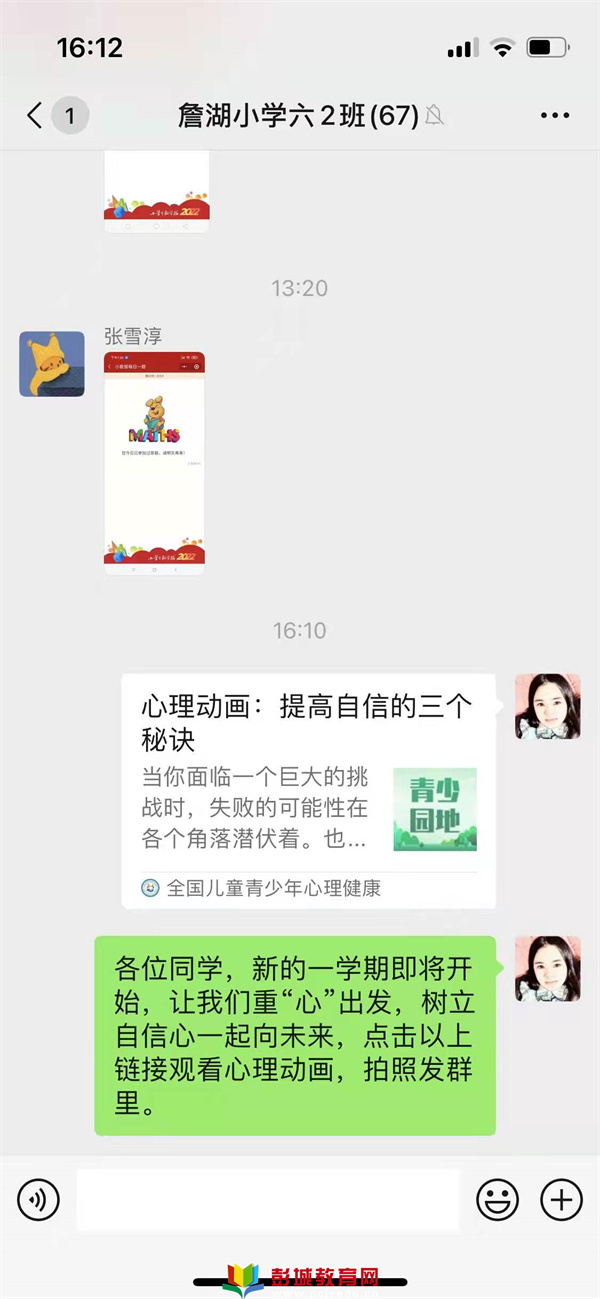Open 张雪淳's avatar profile

click(52, 364)
